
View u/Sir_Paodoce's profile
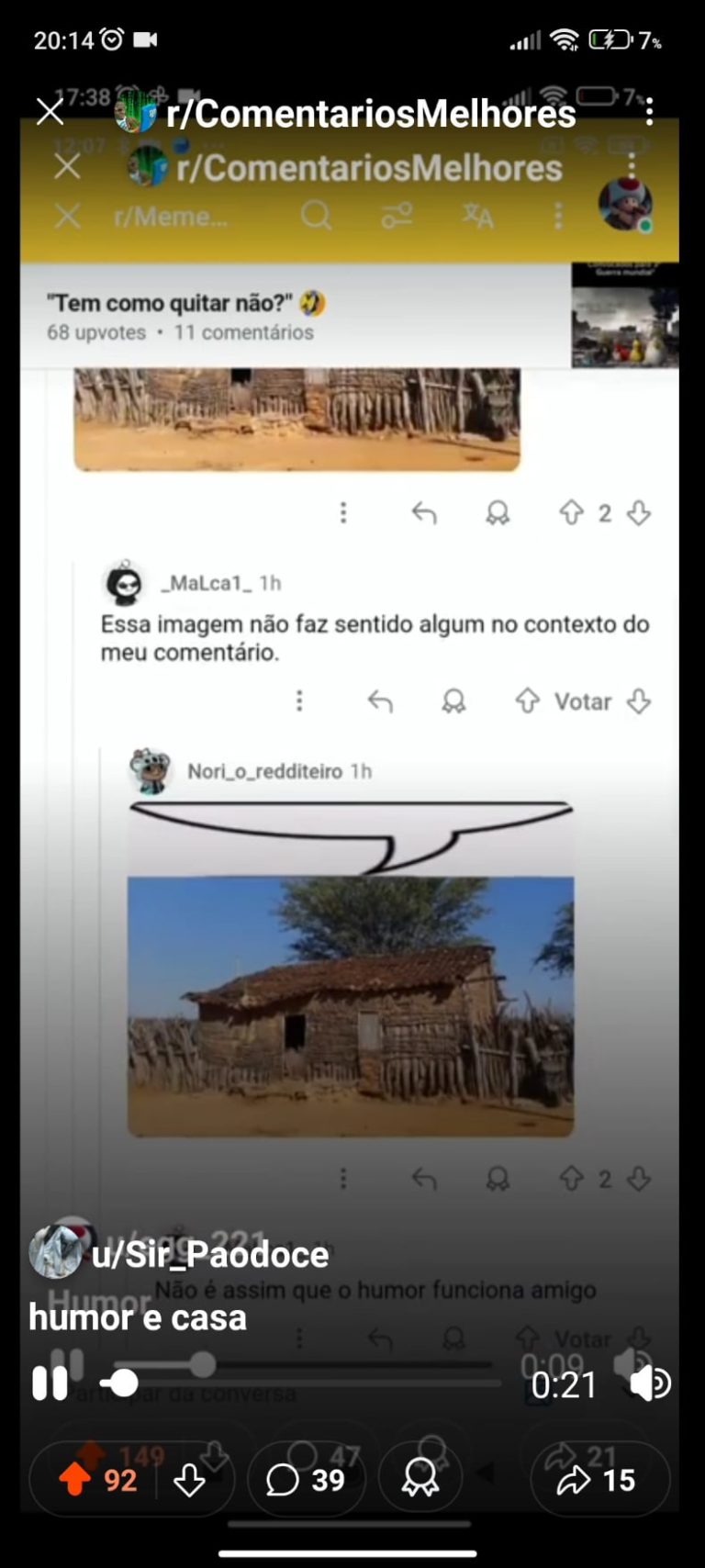pos(209,1255)
